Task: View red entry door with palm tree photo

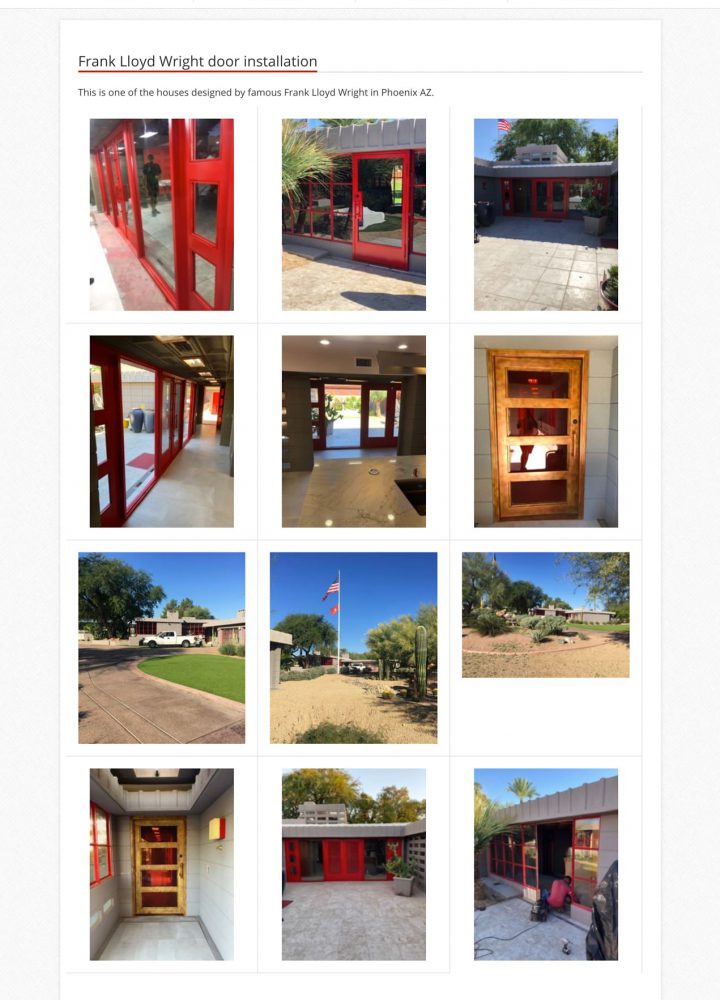Action: (x=353, y=214)
